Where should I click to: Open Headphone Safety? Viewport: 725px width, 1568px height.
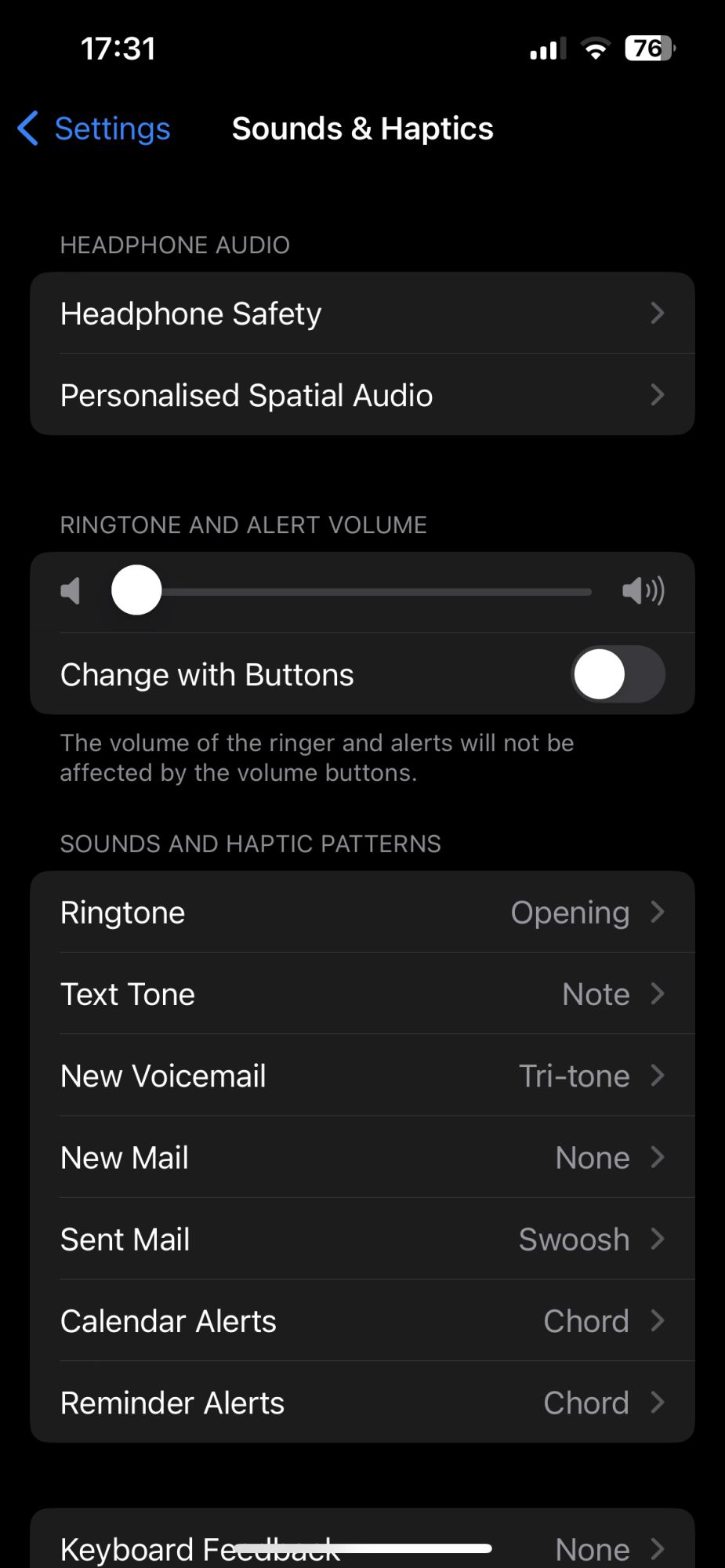pyautogui.click(x=362, y=314)
